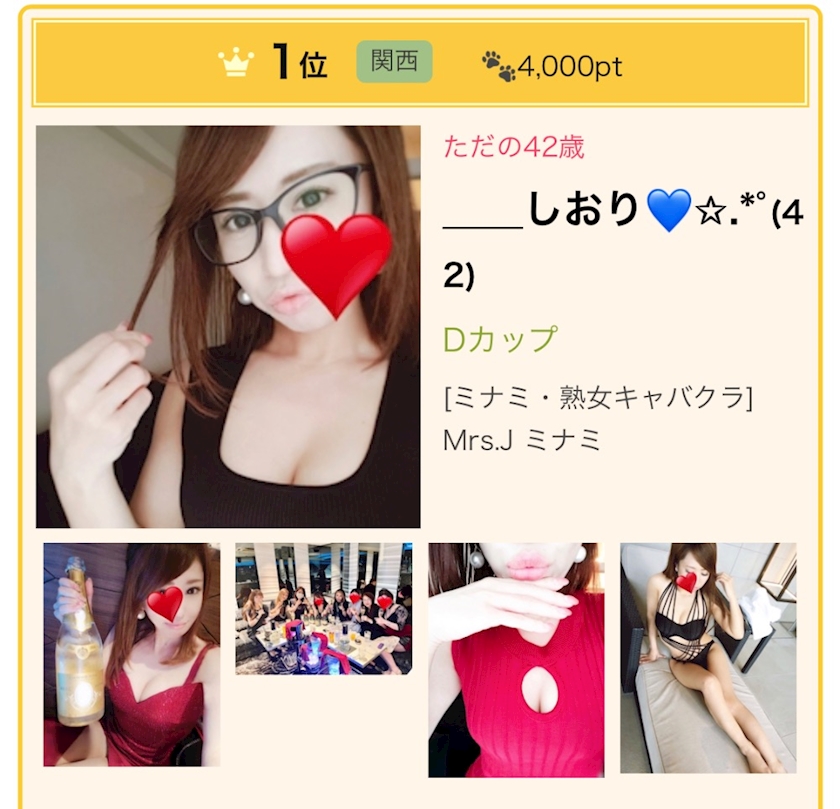View the red knit top thumbnail
The width and height of the screenshot is (840, 809).
[x=516, y=660]
